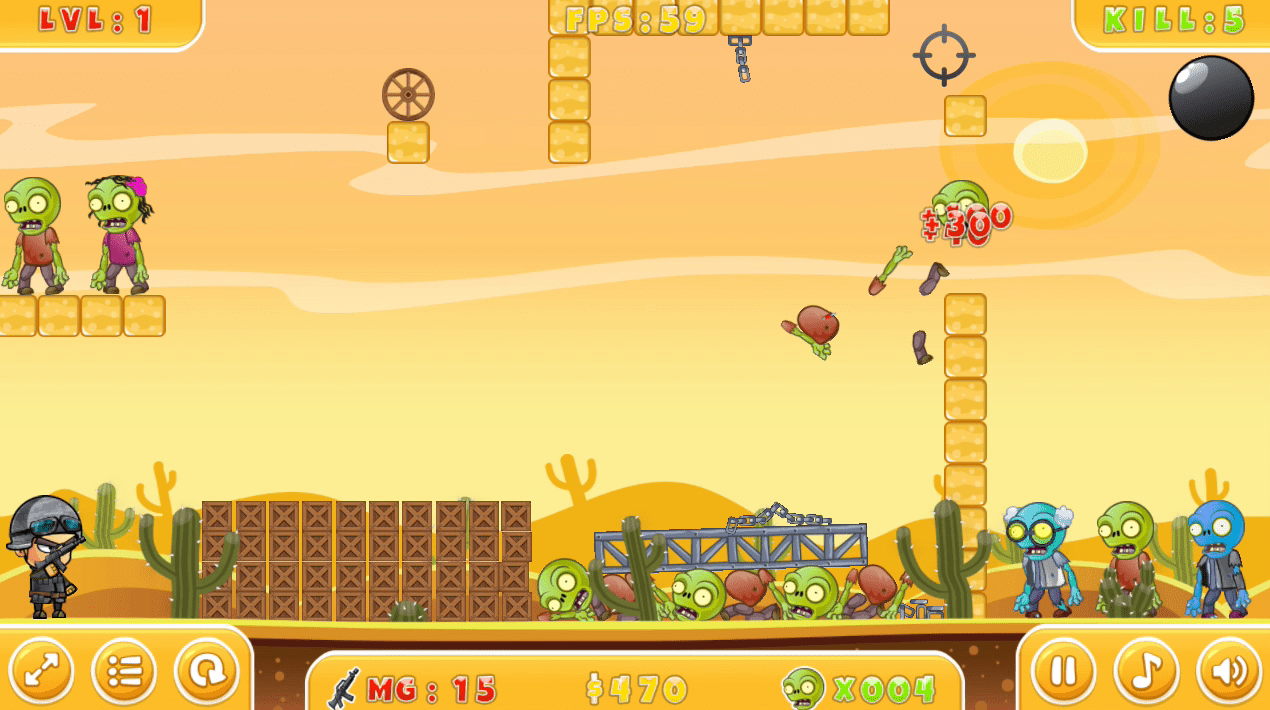1270x710 pixels.
Task: Toggle the background music
Action: tap(1146, 671)
